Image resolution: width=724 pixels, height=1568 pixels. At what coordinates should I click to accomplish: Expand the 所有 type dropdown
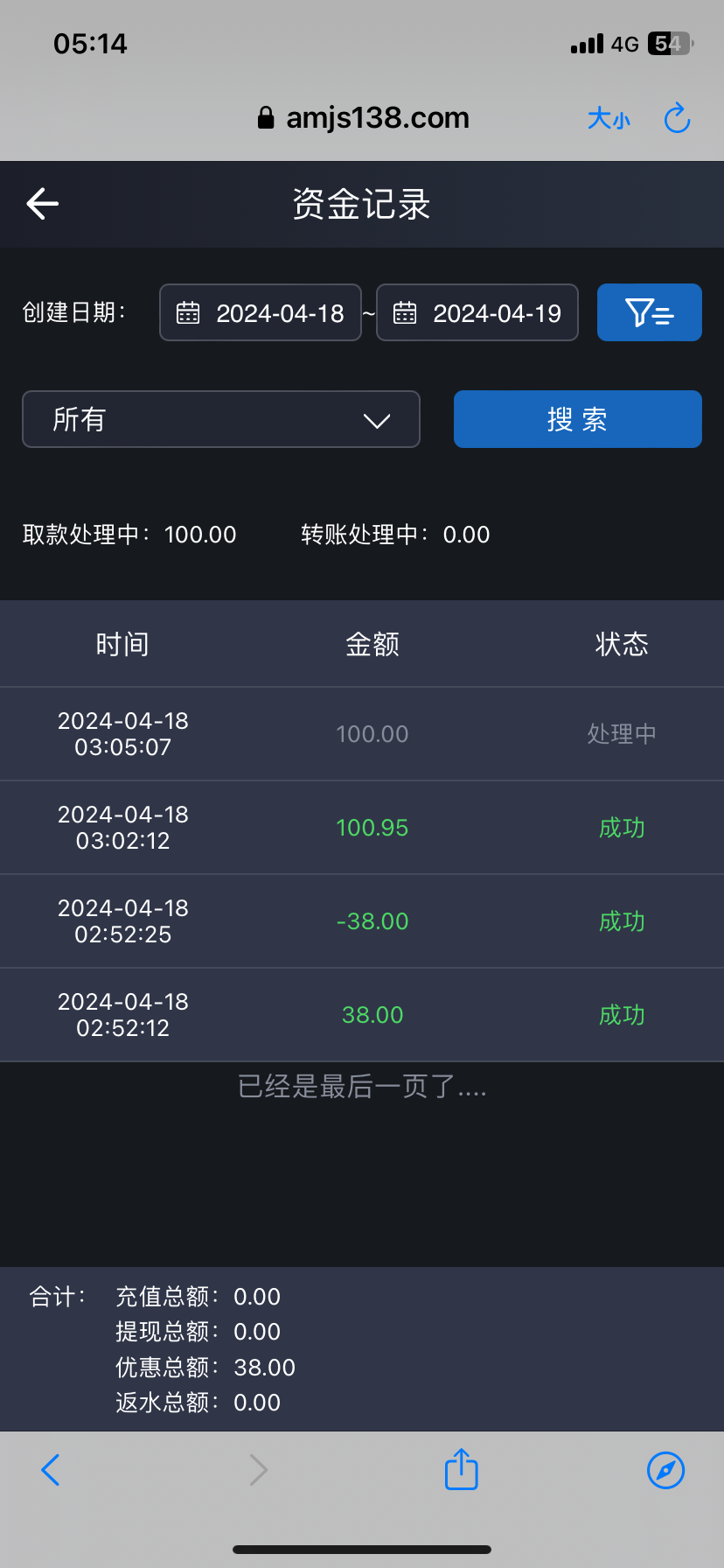tap(220, 419)
